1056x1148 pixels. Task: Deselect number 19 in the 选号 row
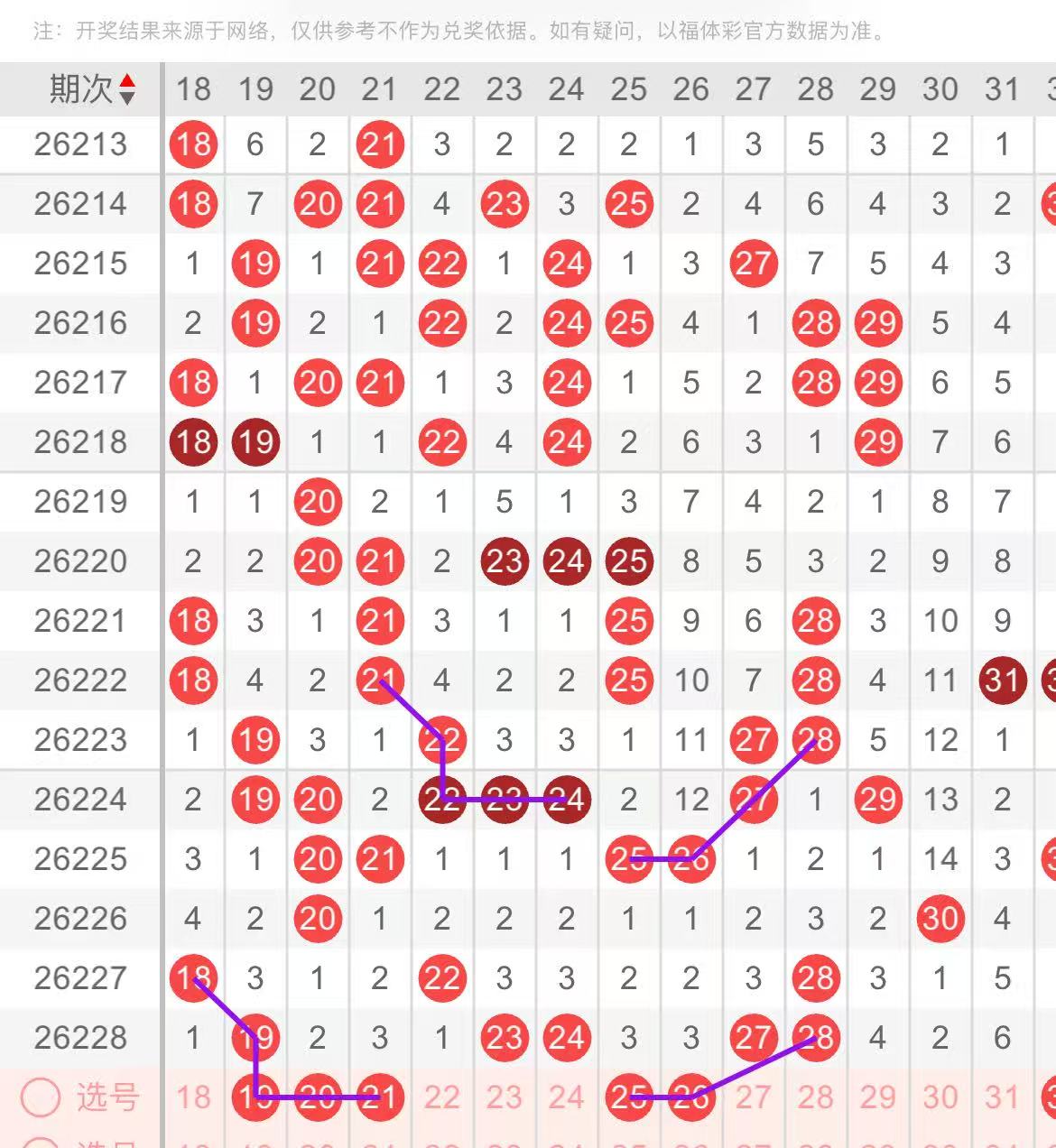(x=255, y=1097)
